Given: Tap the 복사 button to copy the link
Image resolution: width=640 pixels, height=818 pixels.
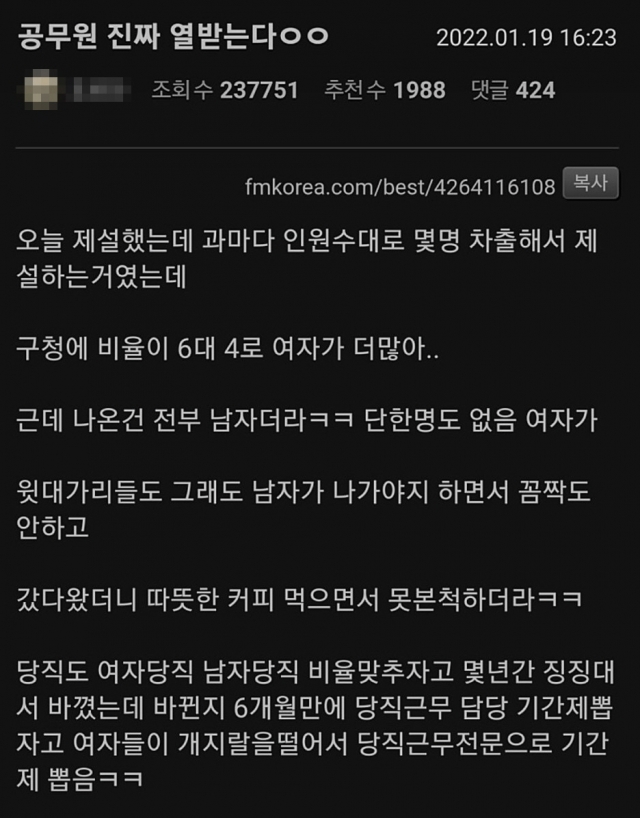Looking at the screenshot, I should pos(589,184).
